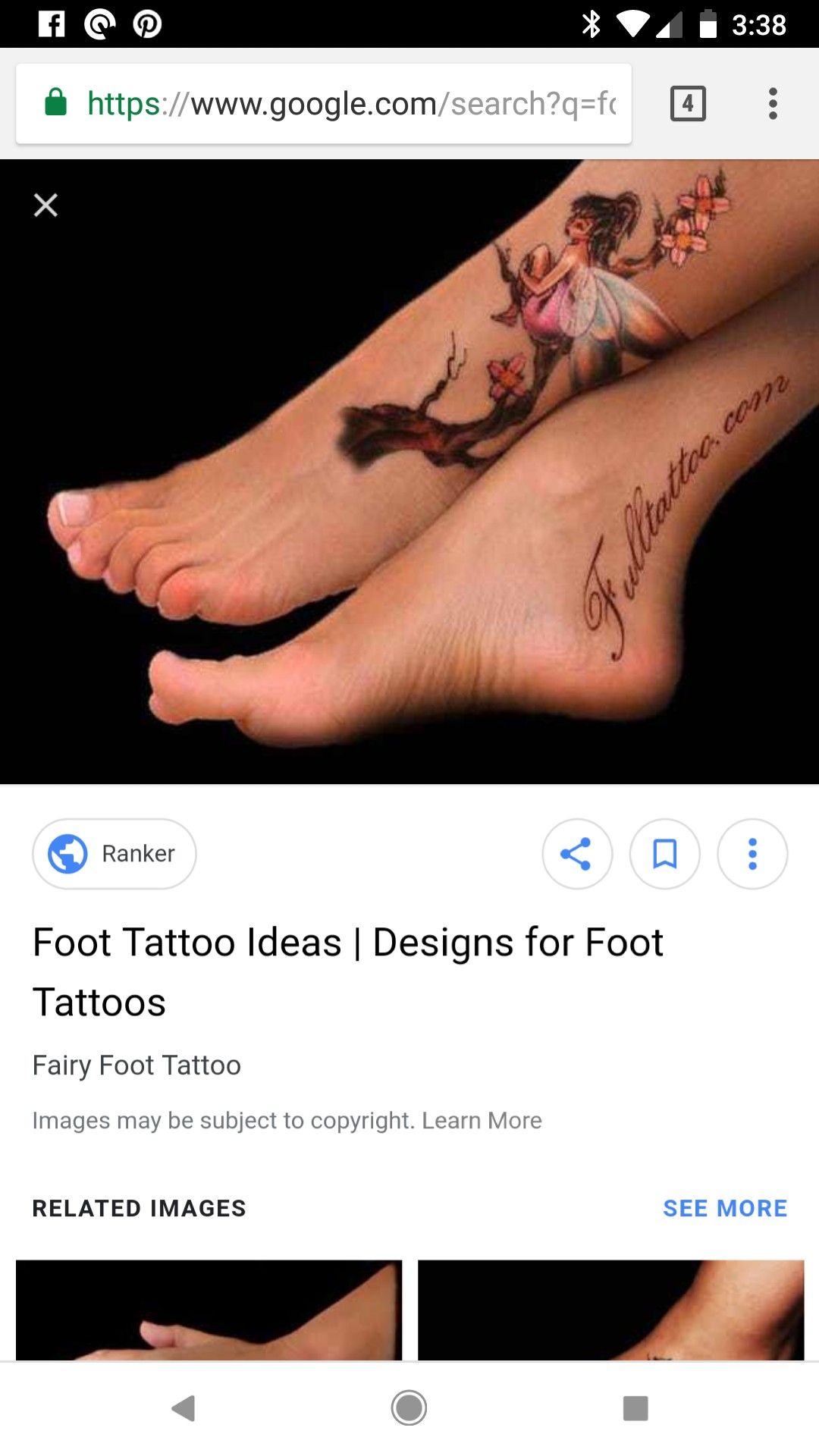Screen dimensions: 819x1456
Task: Open the tab switcher showing 4 tabs
Action: coord(688,104)
